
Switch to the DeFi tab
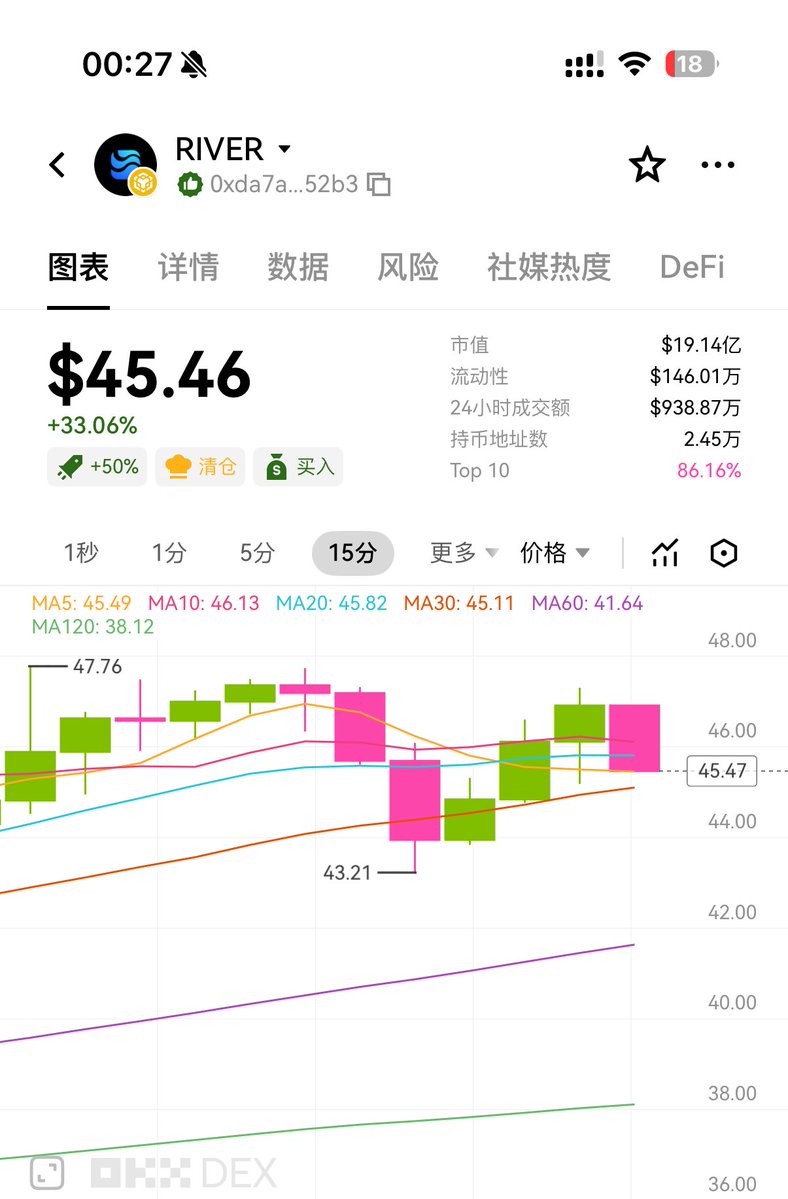click(692, 267)
